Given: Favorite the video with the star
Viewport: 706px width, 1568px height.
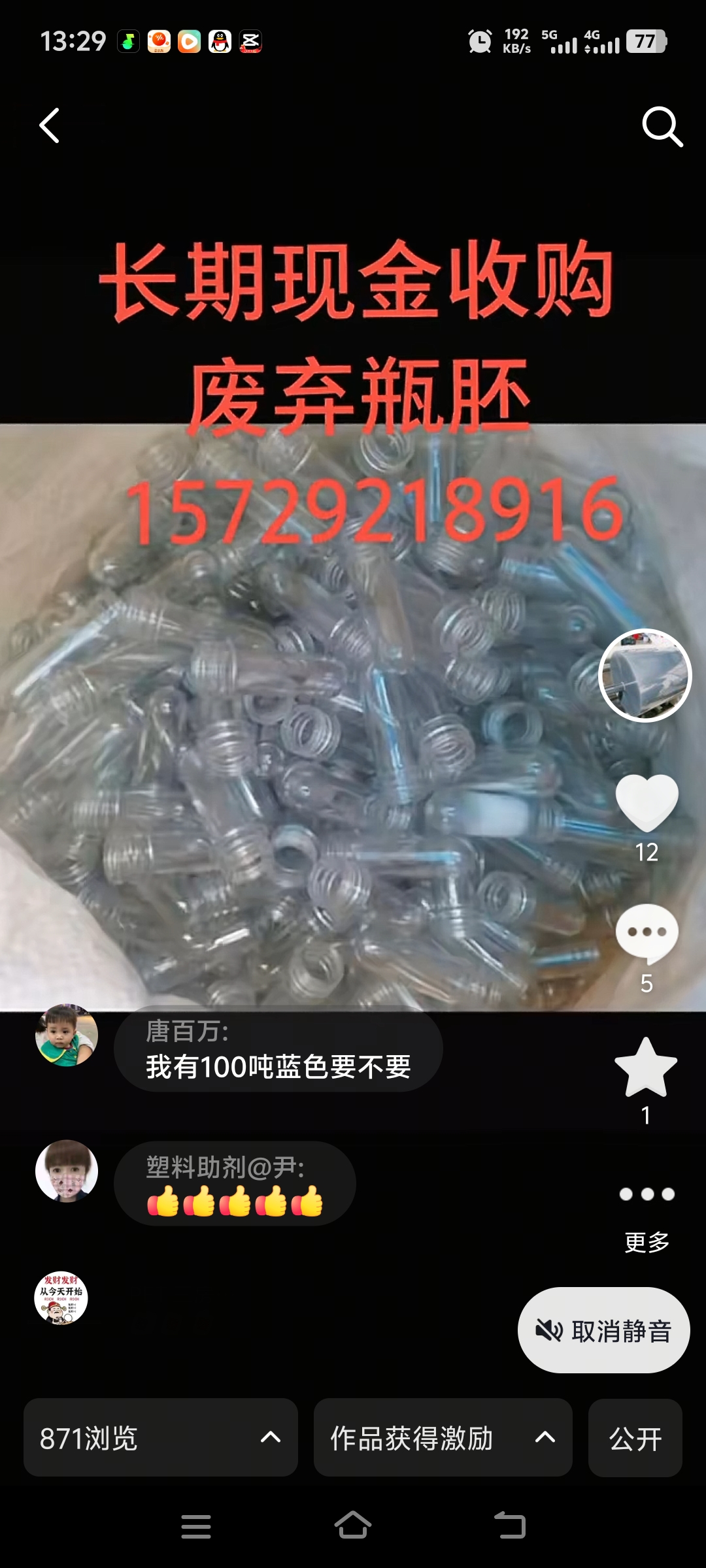Looking at the screenshot, I should coord(646,1068).
